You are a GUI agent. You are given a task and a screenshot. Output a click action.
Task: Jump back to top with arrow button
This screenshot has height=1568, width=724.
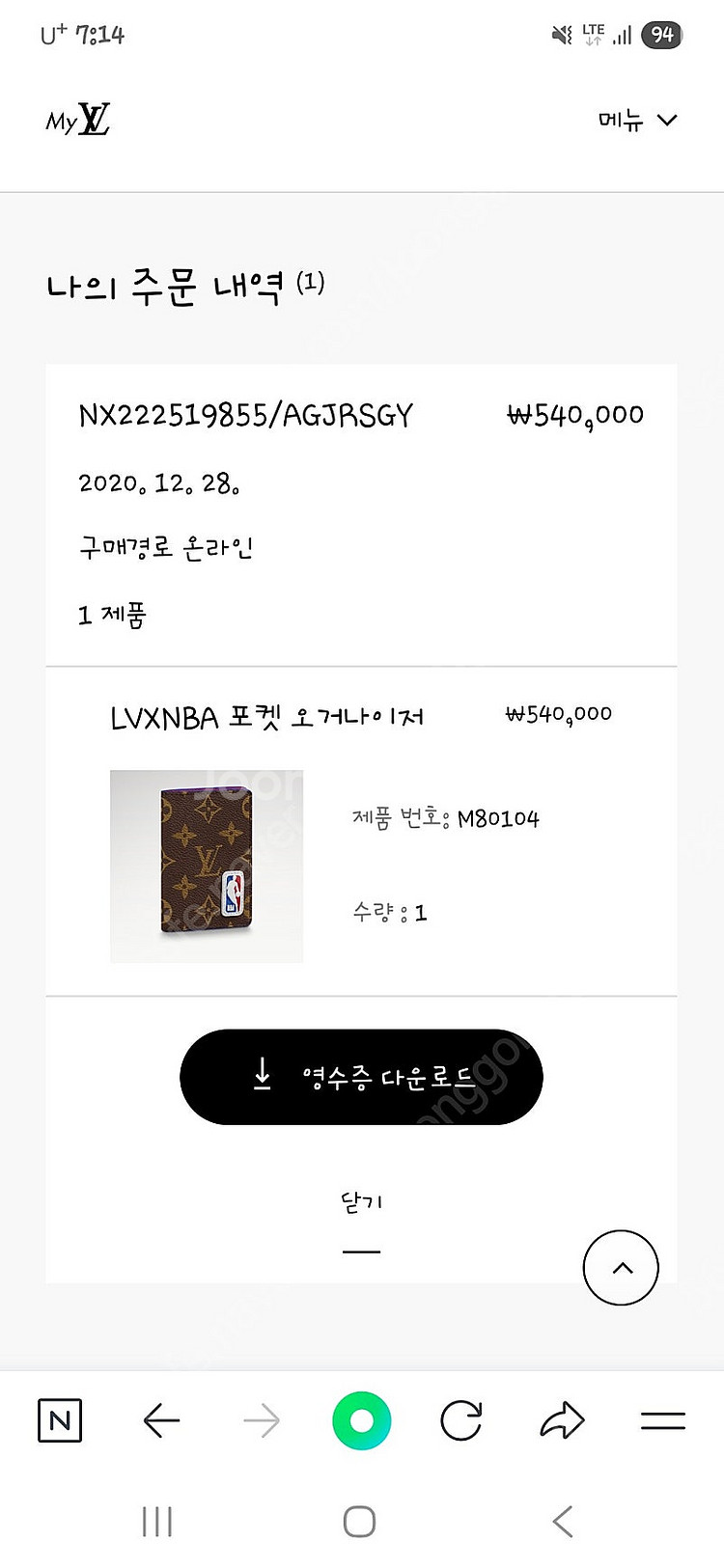pos(621,1268)
